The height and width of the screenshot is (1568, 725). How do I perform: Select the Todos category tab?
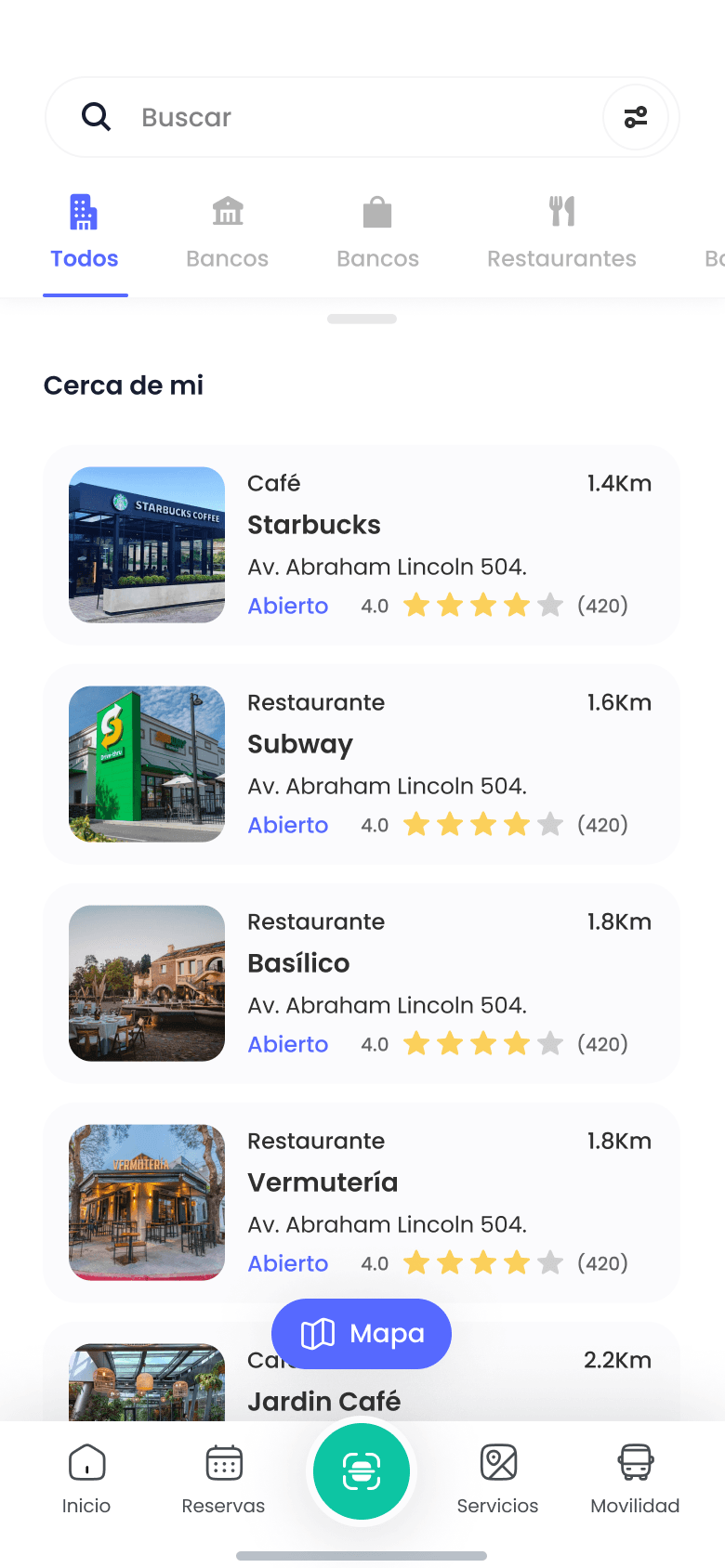click(x=85, y=234)
